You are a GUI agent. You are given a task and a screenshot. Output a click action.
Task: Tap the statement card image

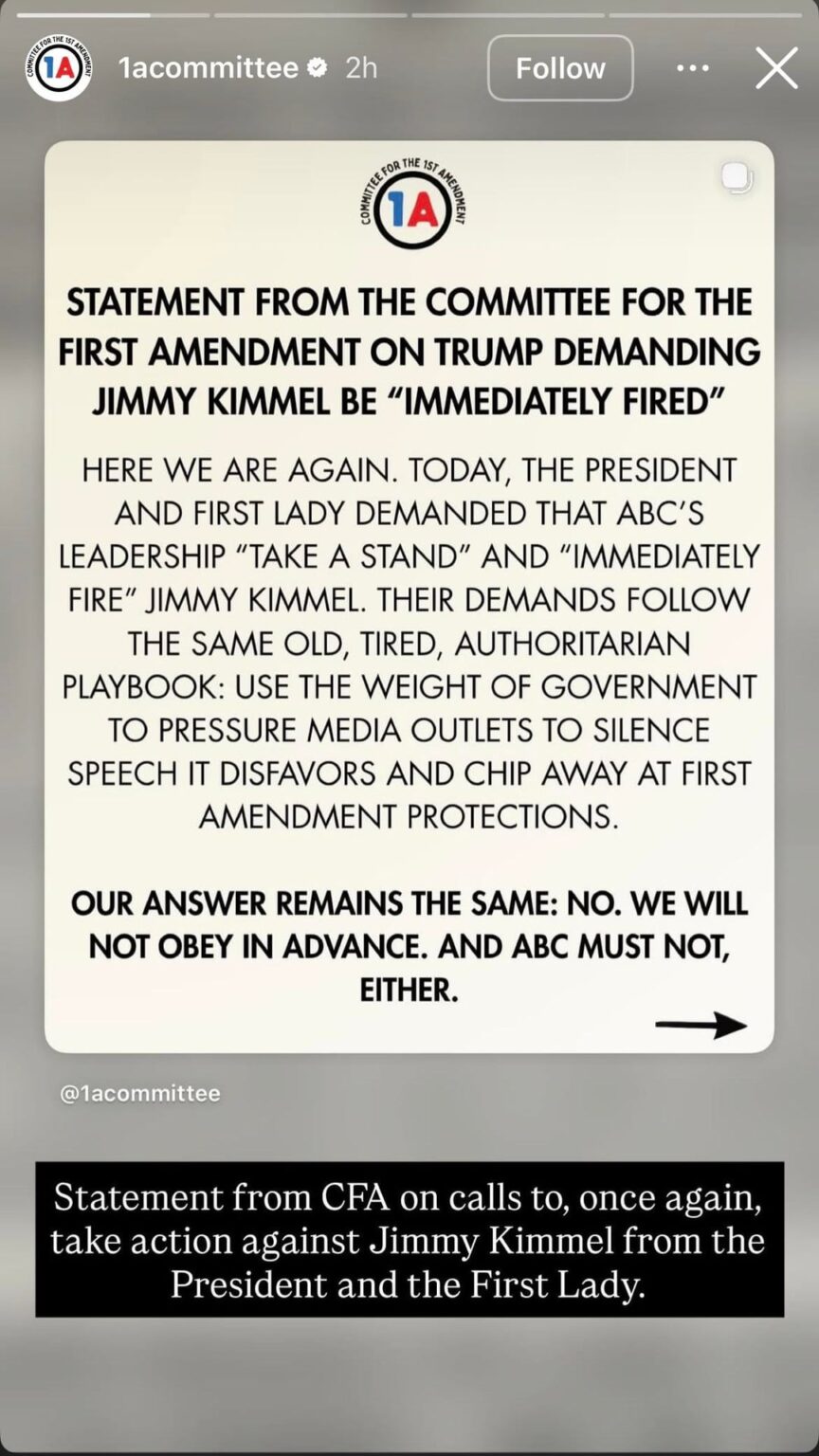pos(409,597)
